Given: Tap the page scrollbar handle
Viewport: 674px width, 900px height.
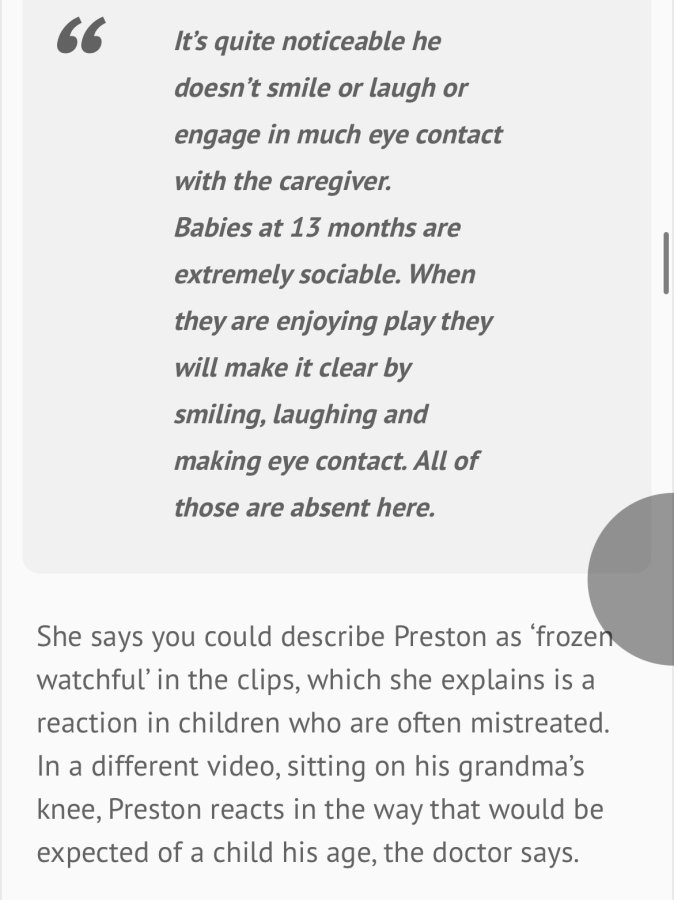Looking at the screenshot, I should [666, 263].
